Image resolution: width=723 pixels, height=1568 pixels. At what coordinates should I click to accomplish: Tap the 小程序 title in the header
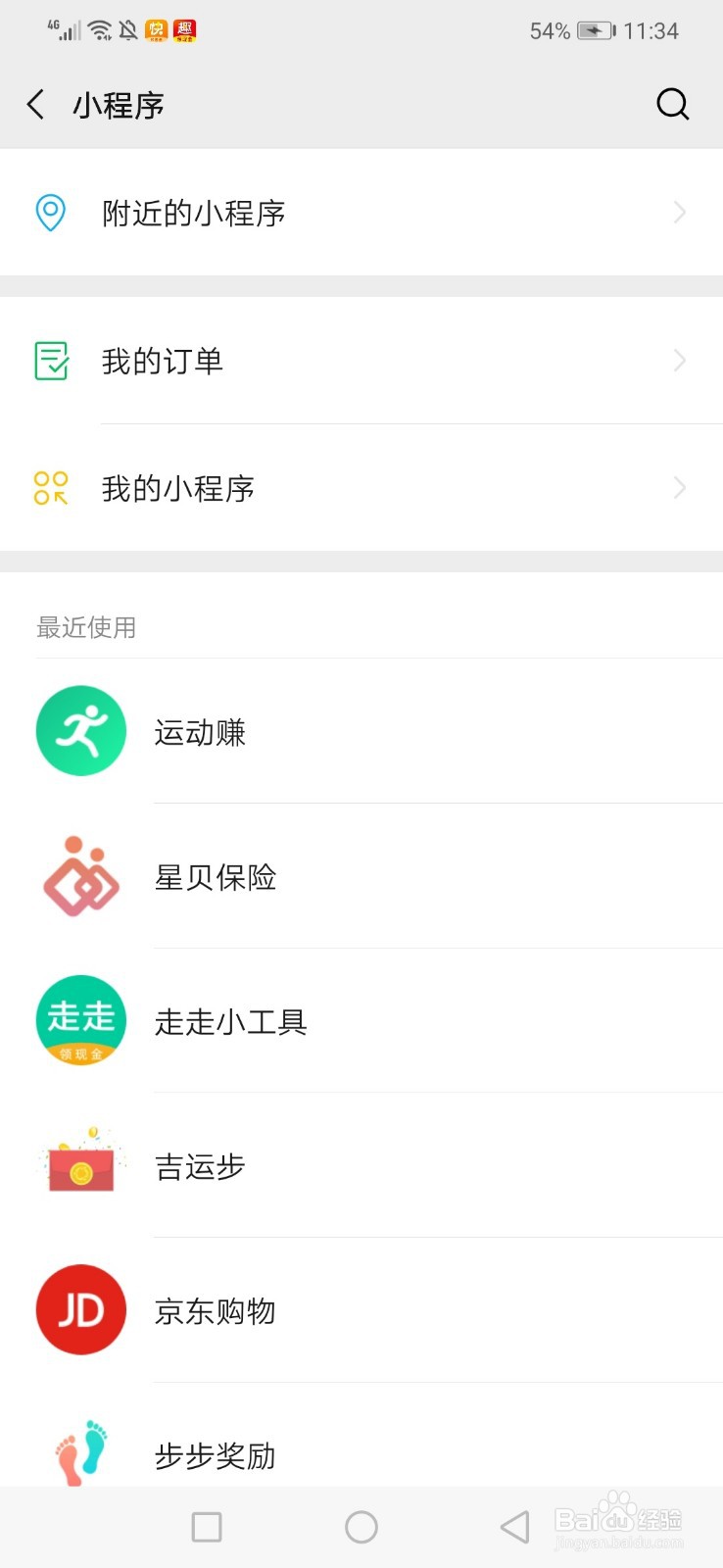tap(120, 105)
